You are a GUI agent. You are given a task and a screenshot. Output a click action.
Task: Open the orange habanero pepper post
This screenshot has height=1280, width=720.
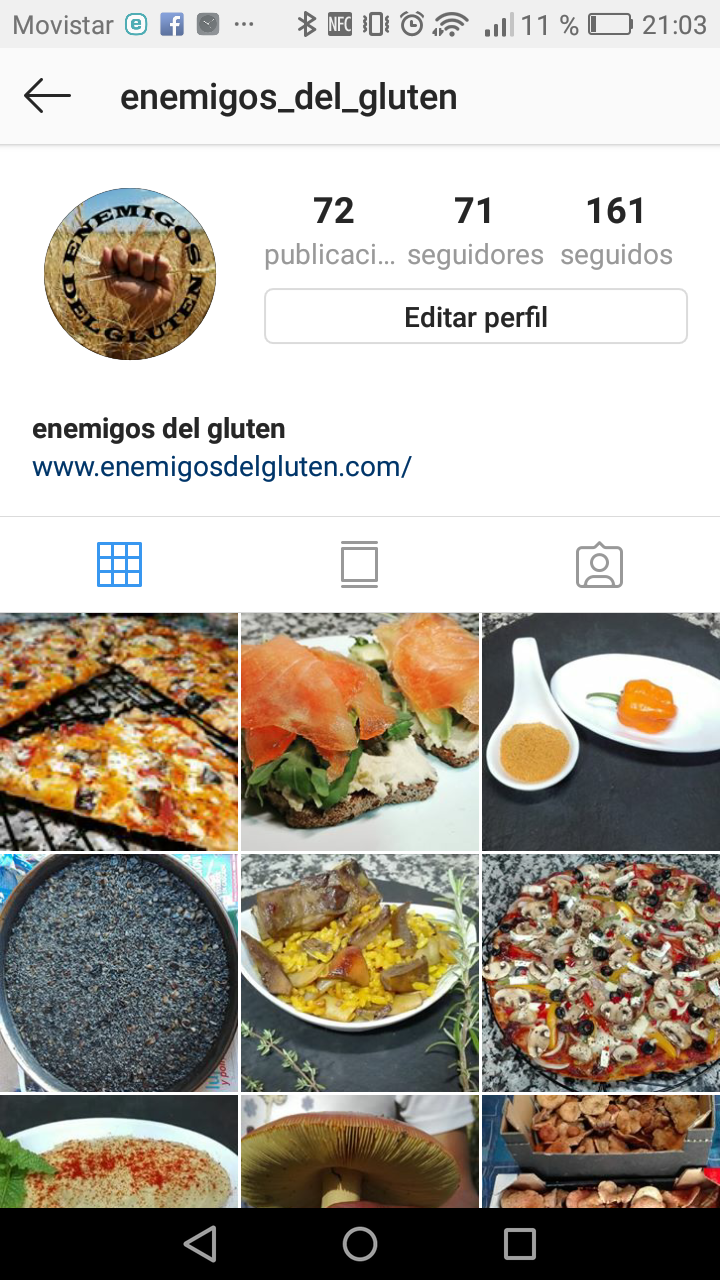coord(600,732)
